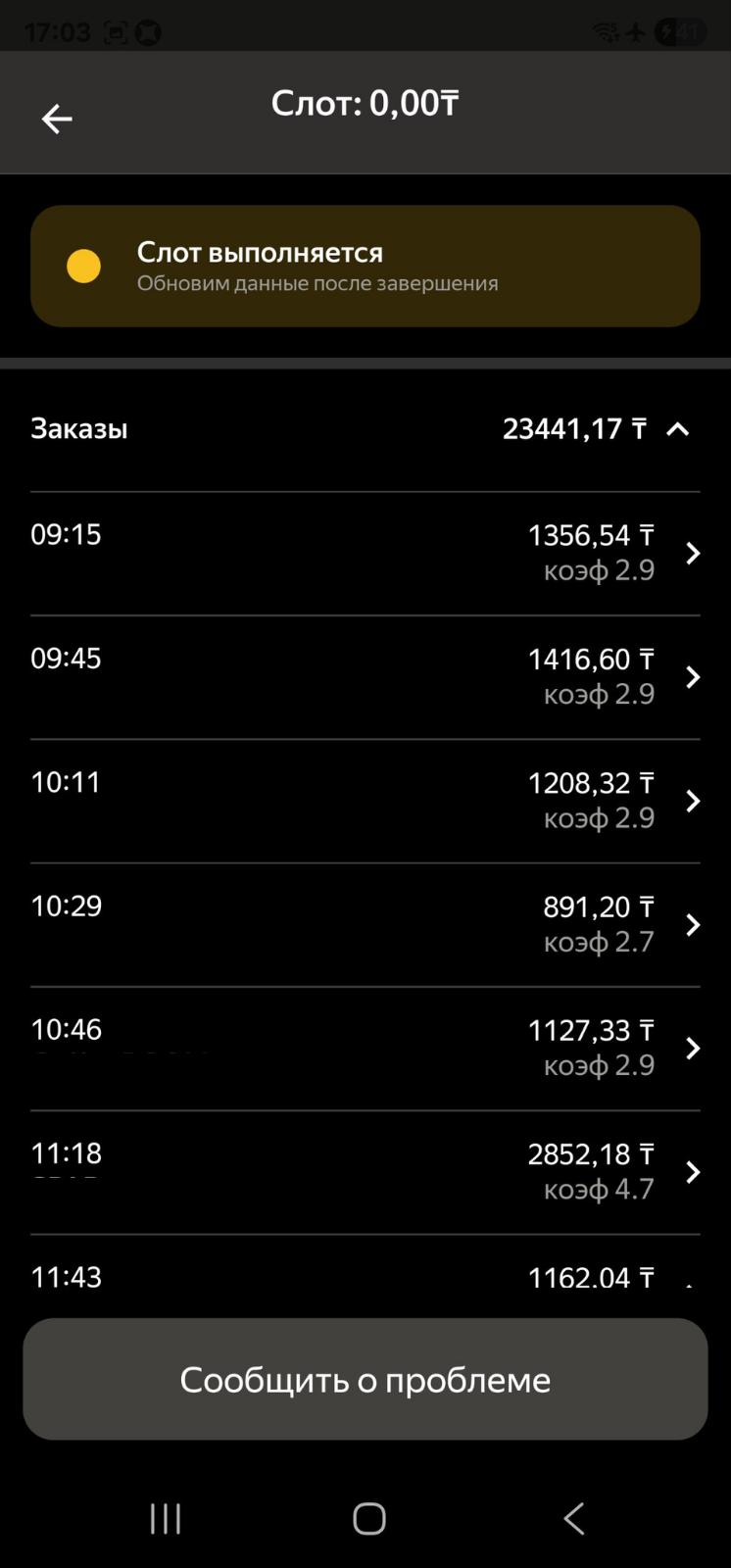
Task: Go back using the top arrow
Action: [x=57, y=119]
